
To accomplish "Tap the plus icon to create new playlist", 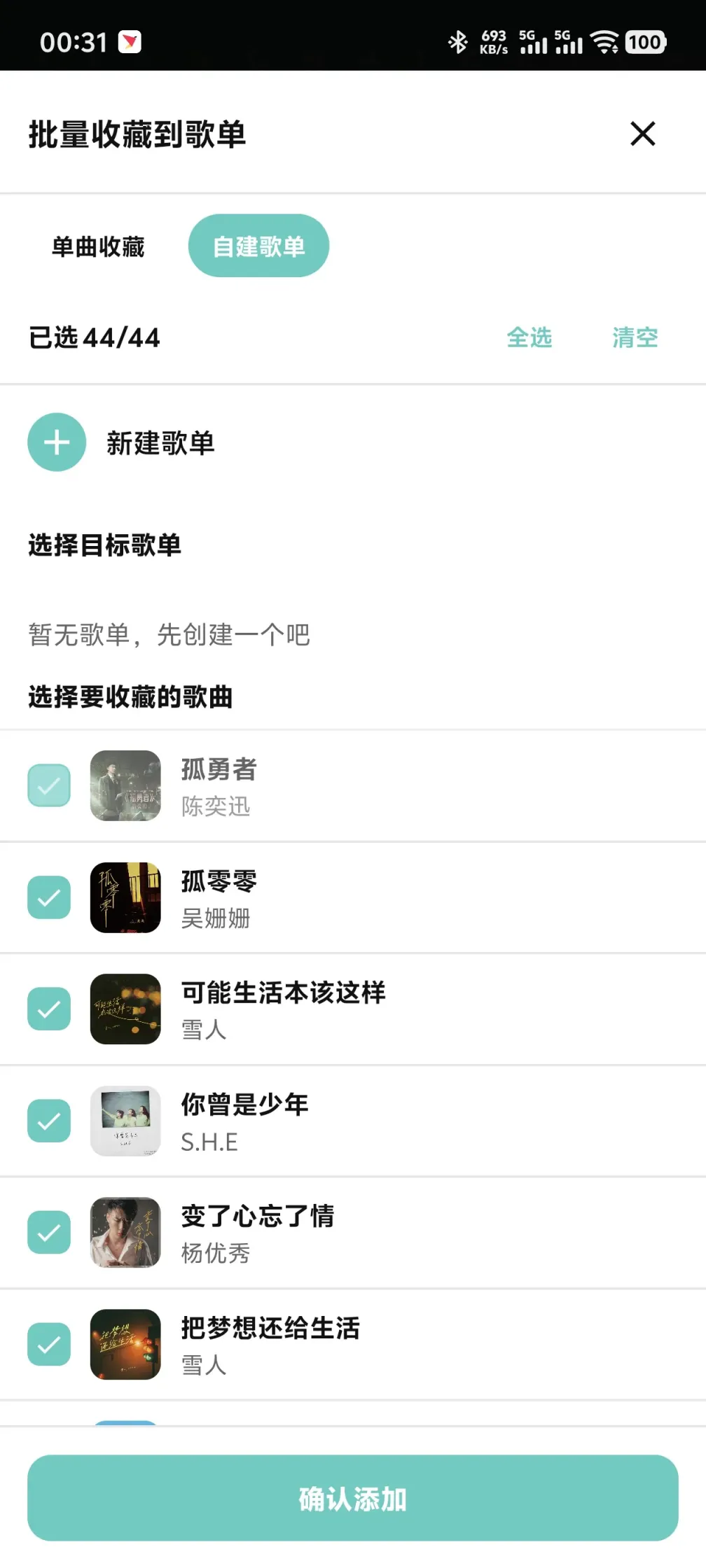I will click(x=56, y=442).
